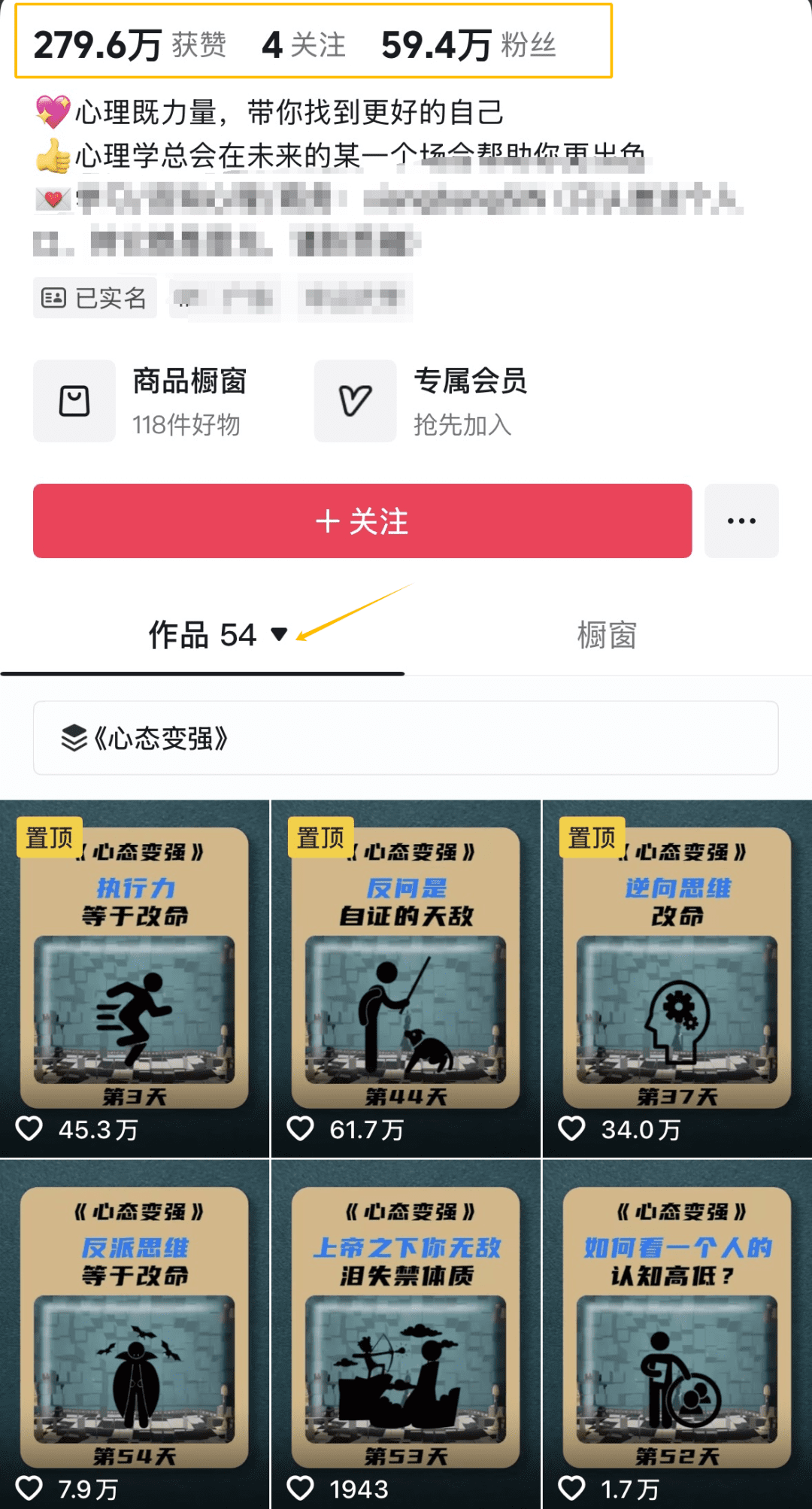Open the 商品橱窗 product showcase
Viewport: 812px width, 1509px height.
pyautogui.click(x=141, y=400)
